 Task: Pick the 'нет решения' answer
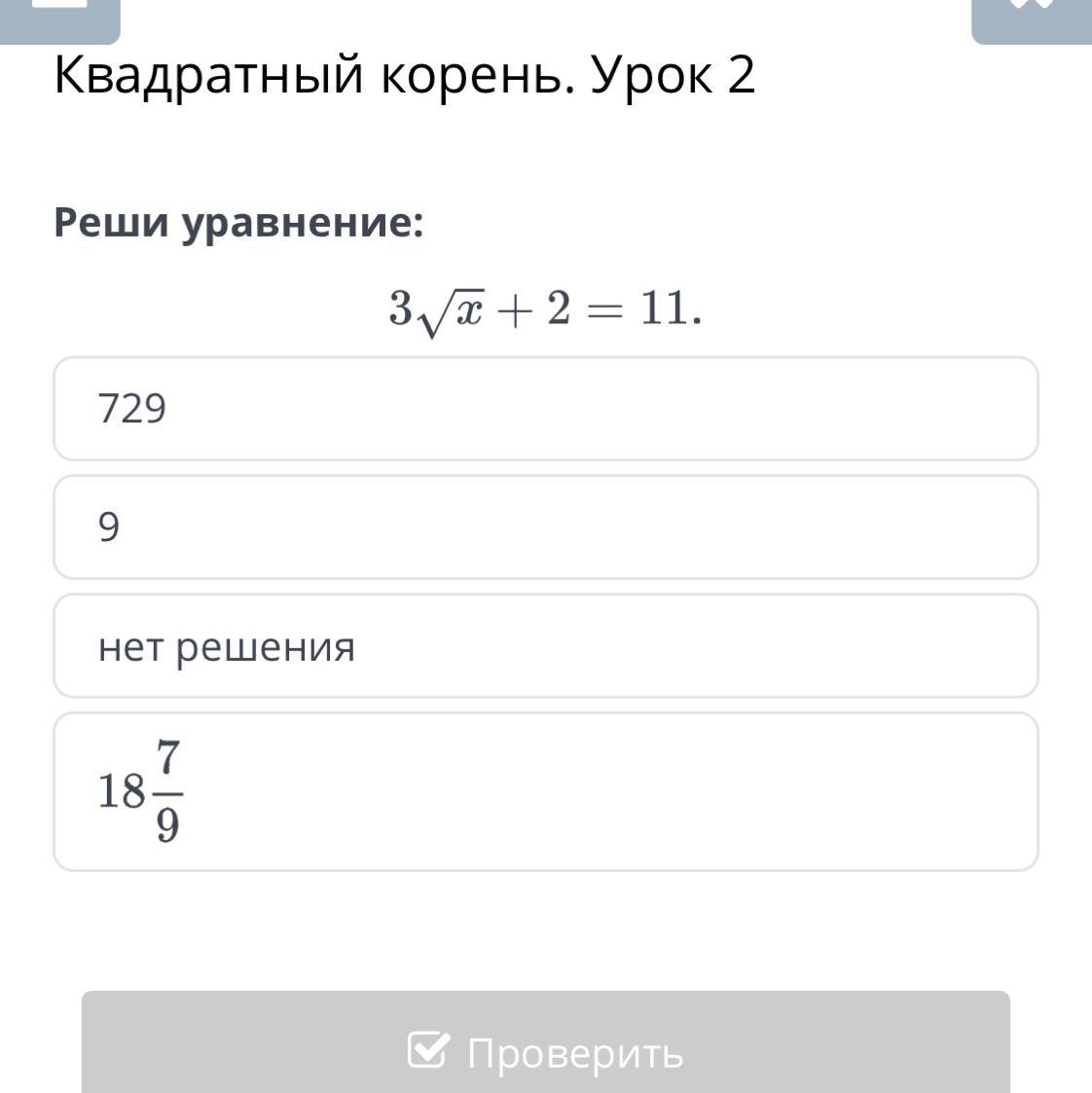point(545,645)
